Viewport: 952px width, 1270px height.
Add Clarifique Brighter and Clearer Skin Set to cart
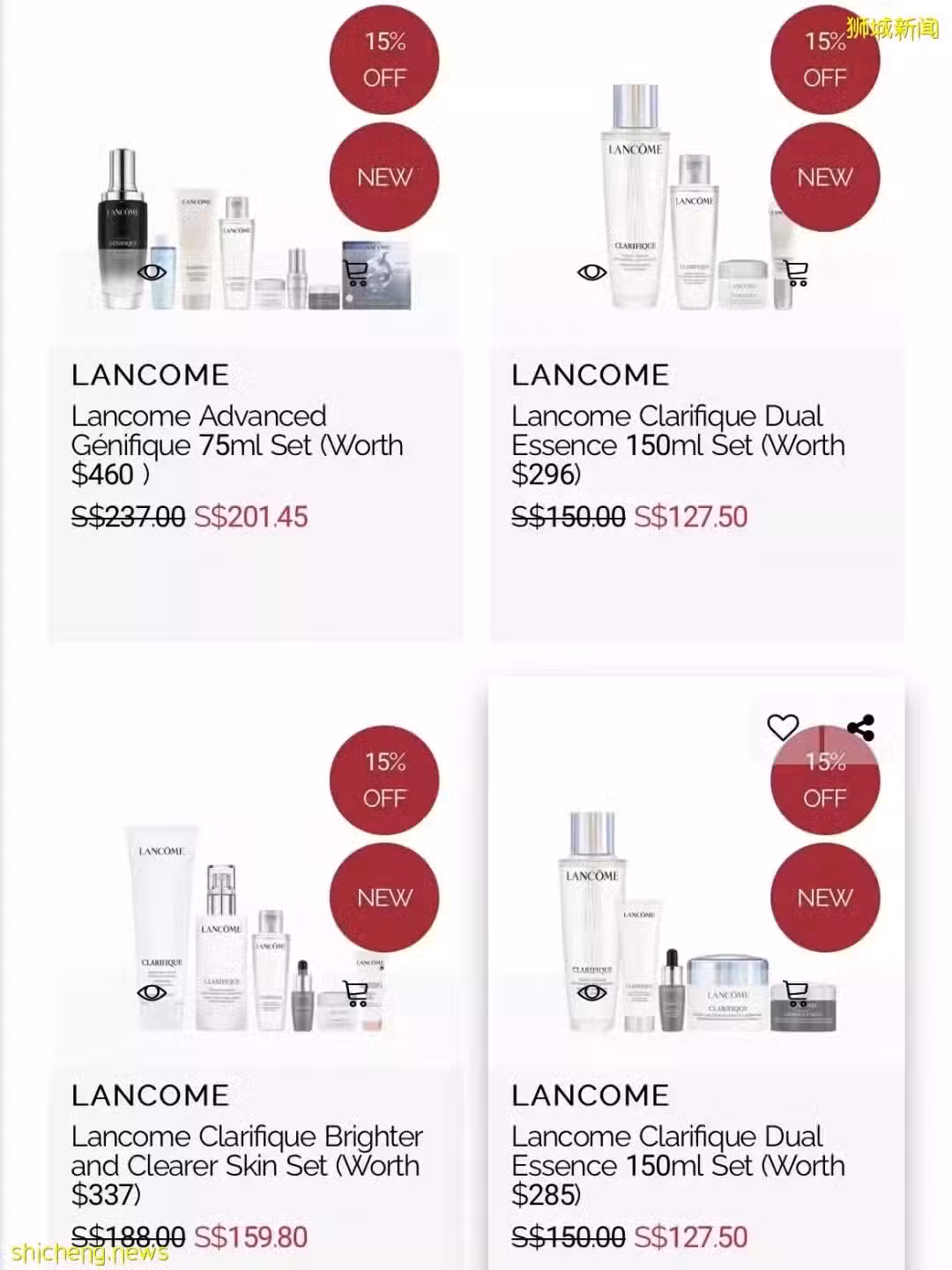(356, 993)
